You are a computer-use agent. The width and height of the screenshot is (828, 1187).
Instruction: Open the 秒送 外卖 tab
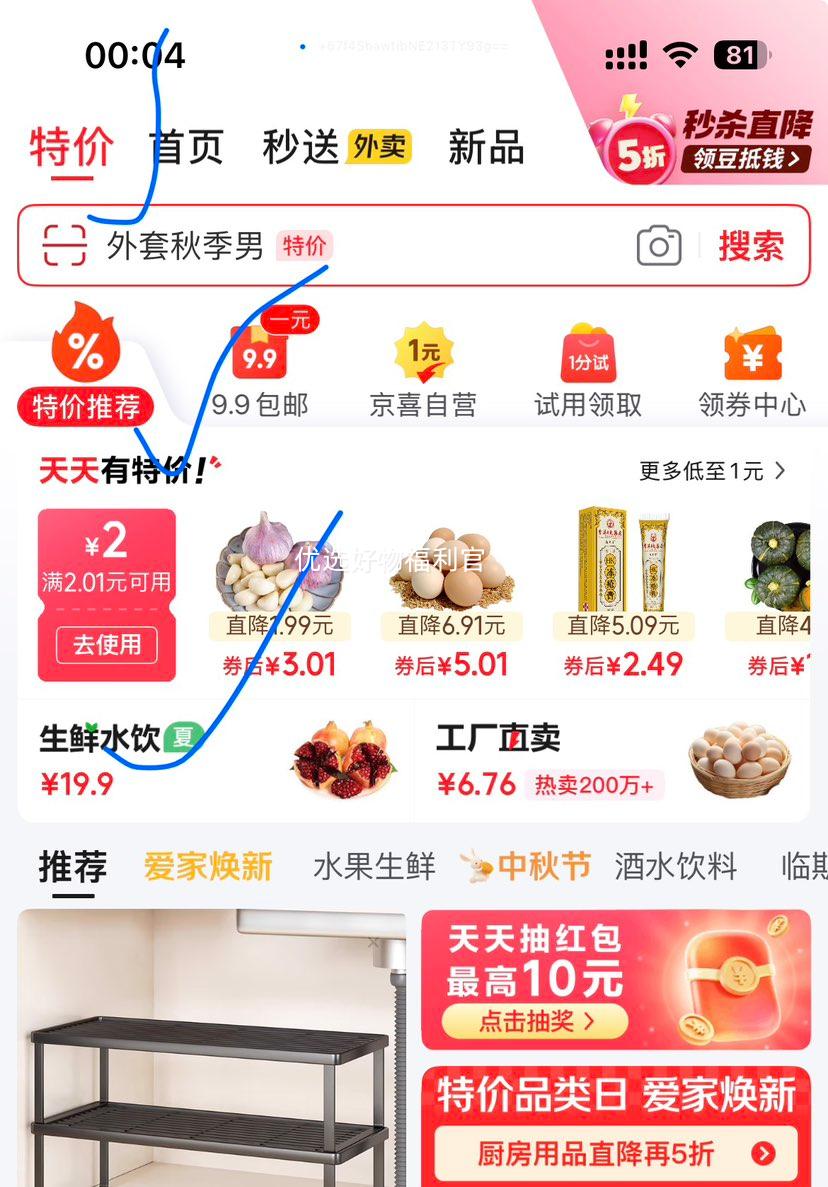coord(336,148)
